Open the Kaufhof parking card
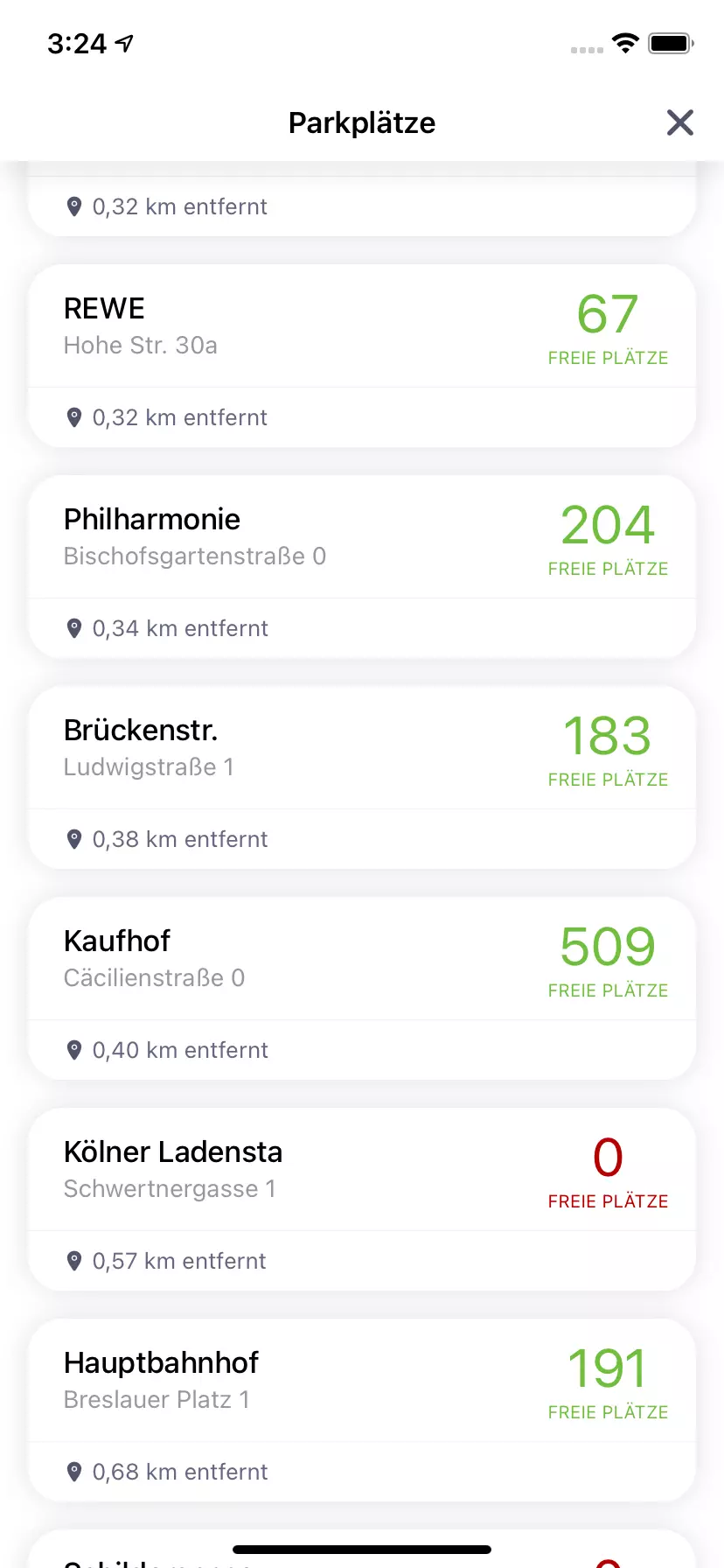The height and width of the screenshot is (1568, 724). coord(362,988)
